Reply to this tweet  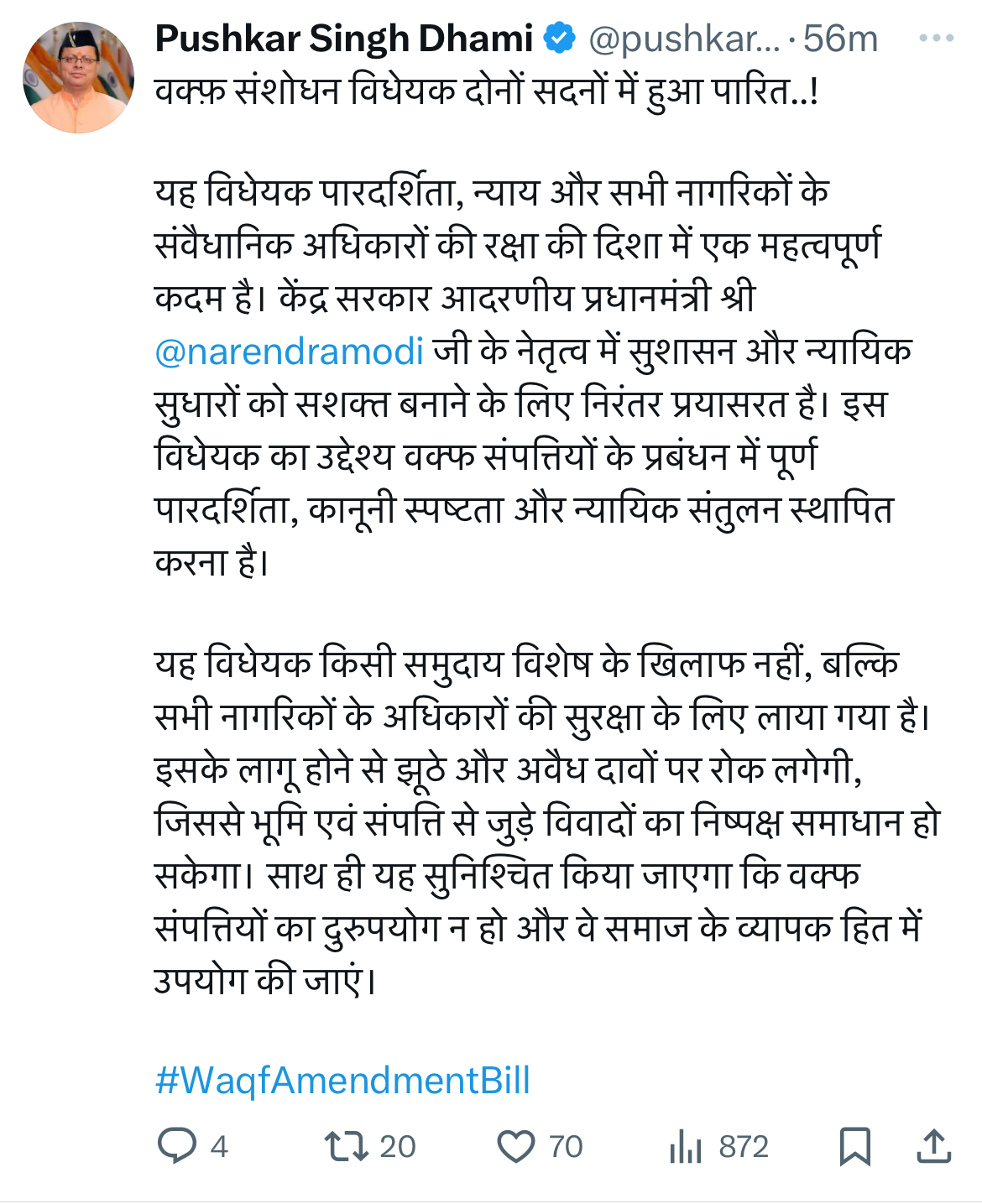click(193, 1146)
